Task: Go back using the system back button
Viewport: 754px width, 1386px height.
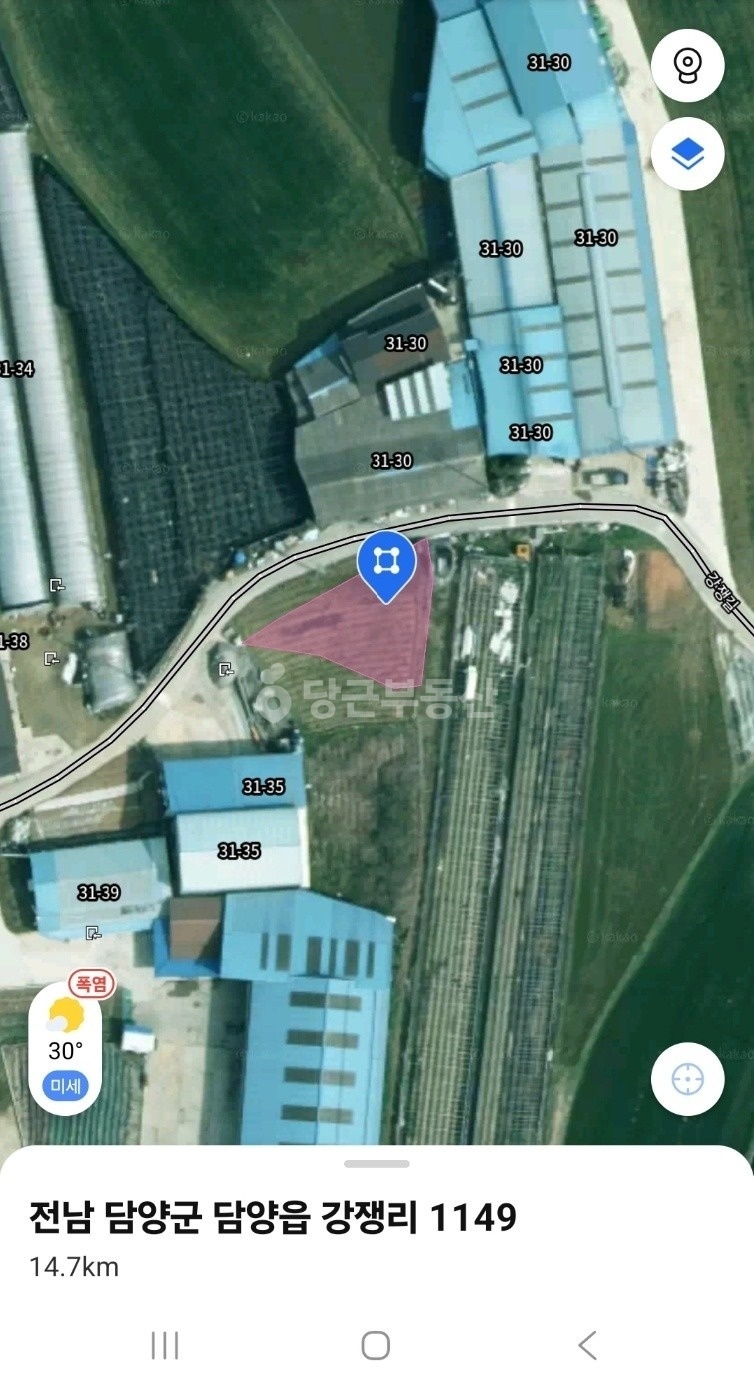Action: coord(587,1345)
